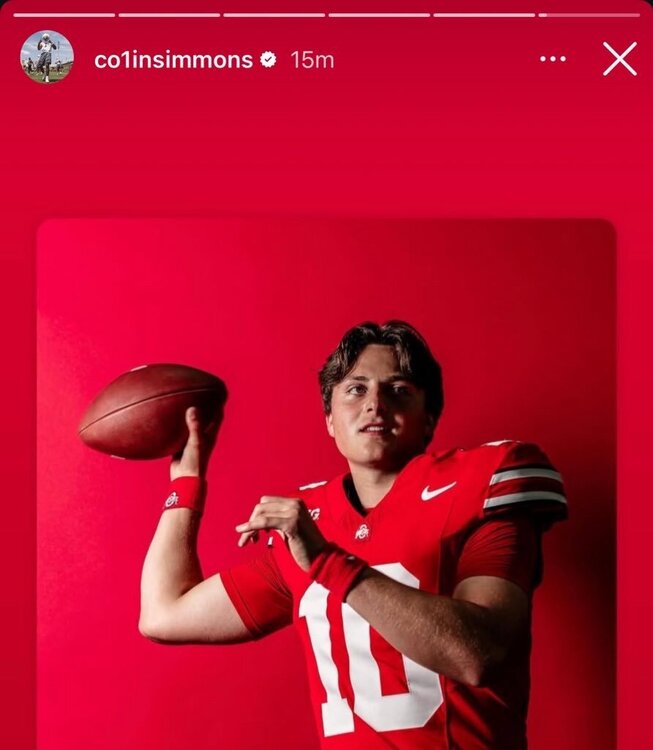Tap the co1insimmons username
653x750 pixels.
173,60
